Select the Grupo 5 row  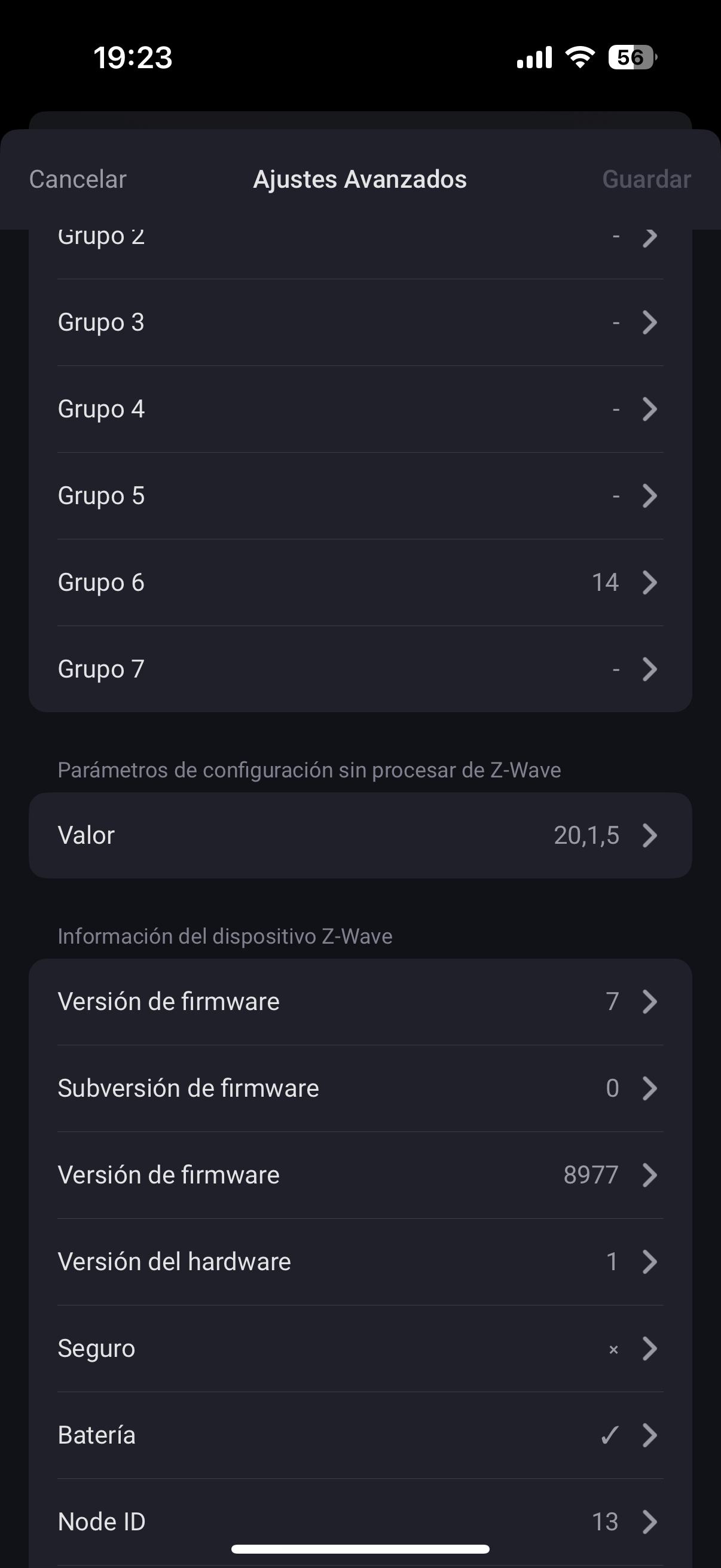point(360,496)
